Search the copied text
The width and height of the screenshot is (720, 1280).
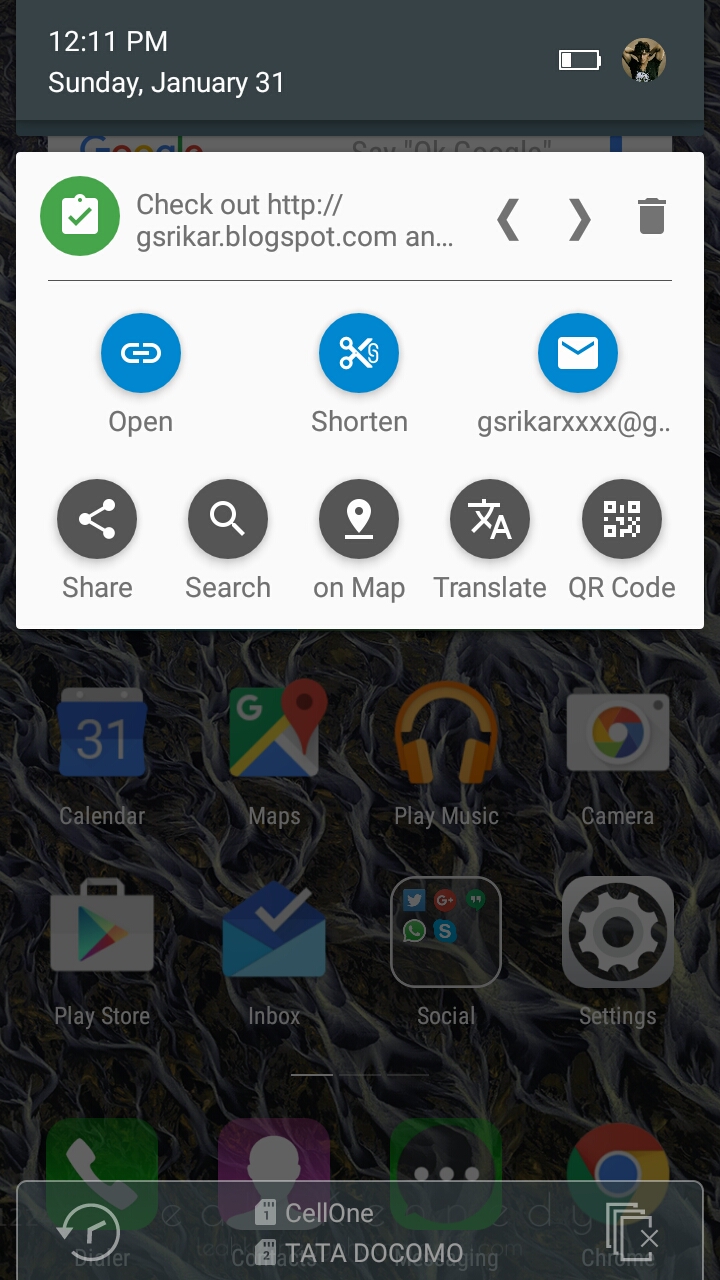(228, 519)
